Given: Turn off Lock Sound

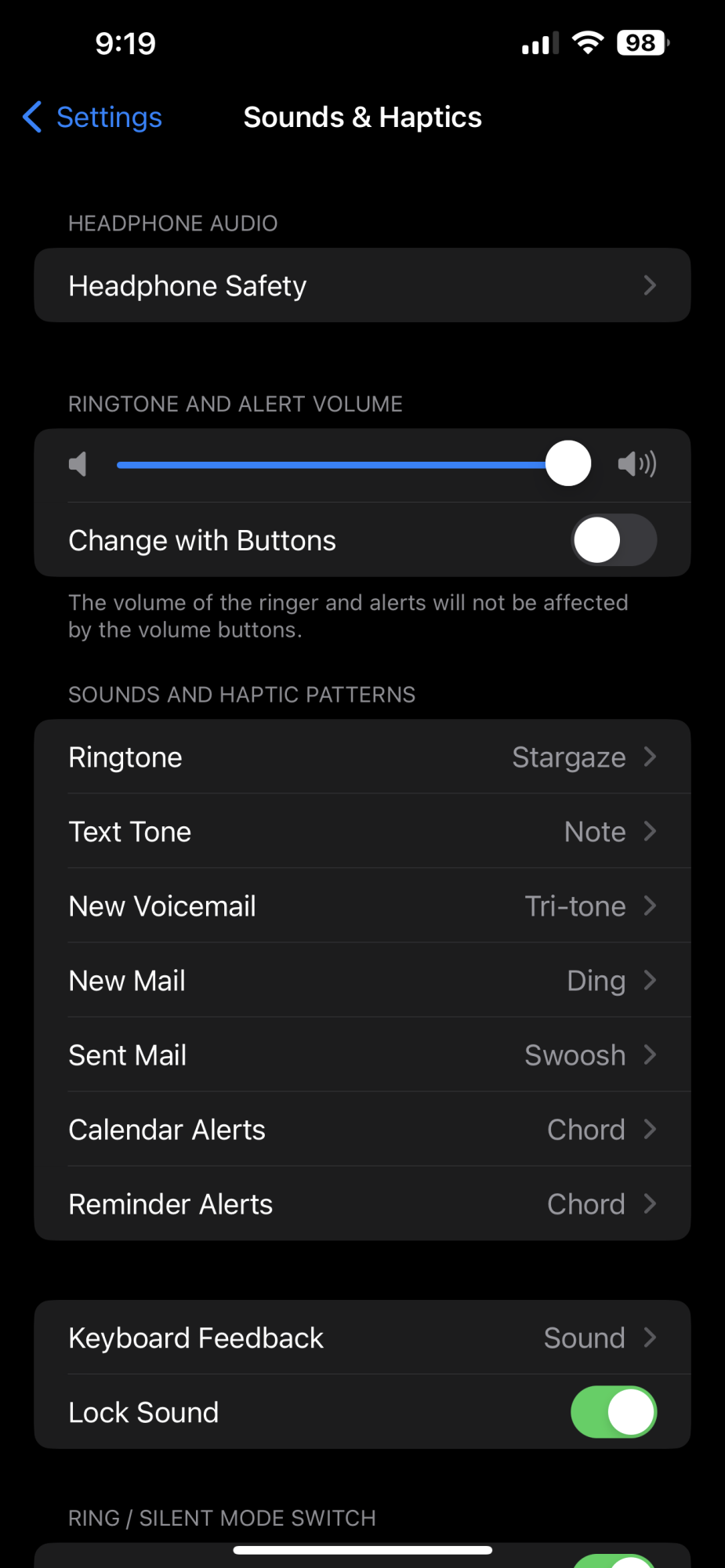Looking at the screenshot, I should (x=613, y=1413).
